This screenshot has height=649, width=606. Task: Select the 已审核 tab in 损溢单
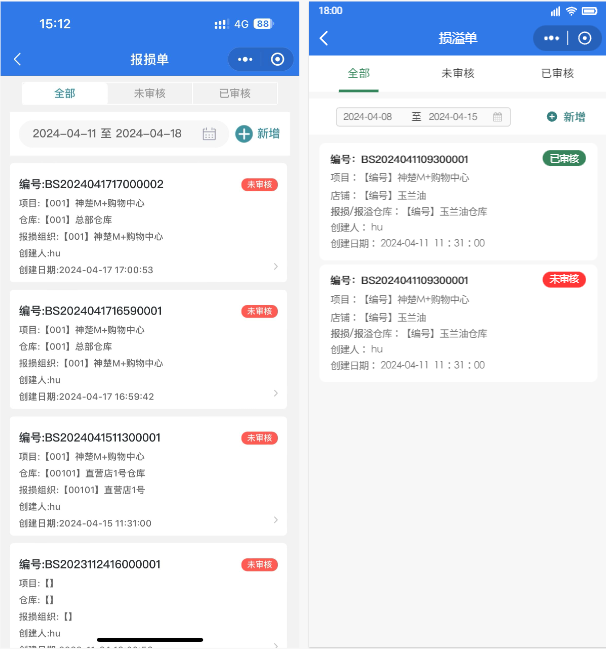pos(557,73)
